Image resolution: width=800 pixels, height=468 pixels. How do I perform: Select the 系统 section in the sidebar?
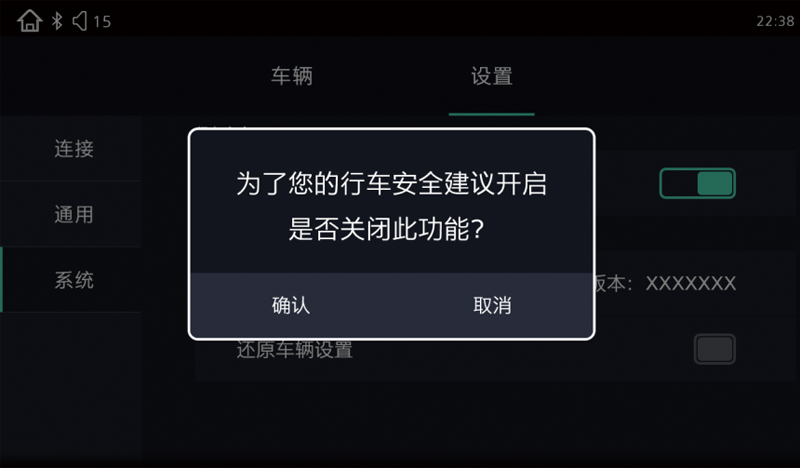pos(73,280)
